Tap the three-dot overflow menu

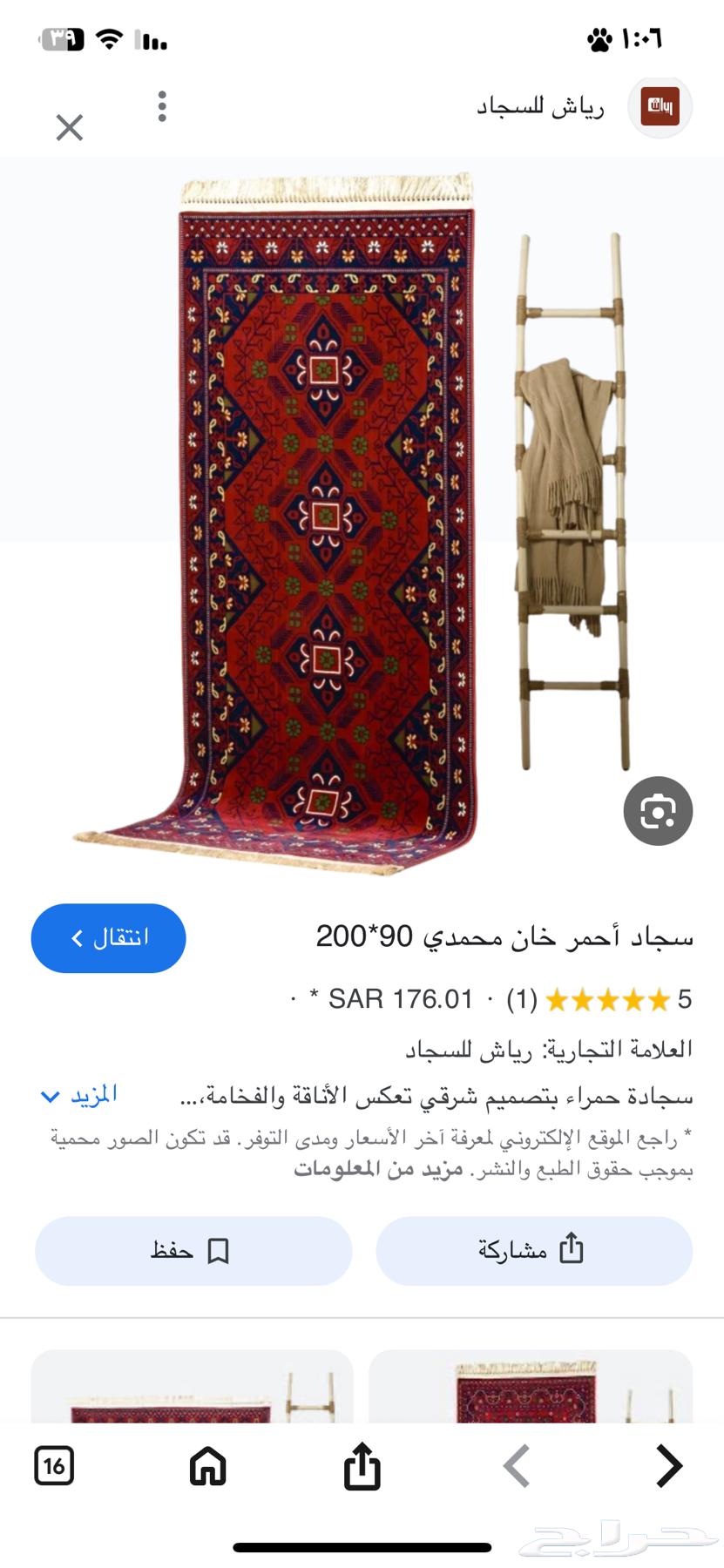tap(161, 106)
